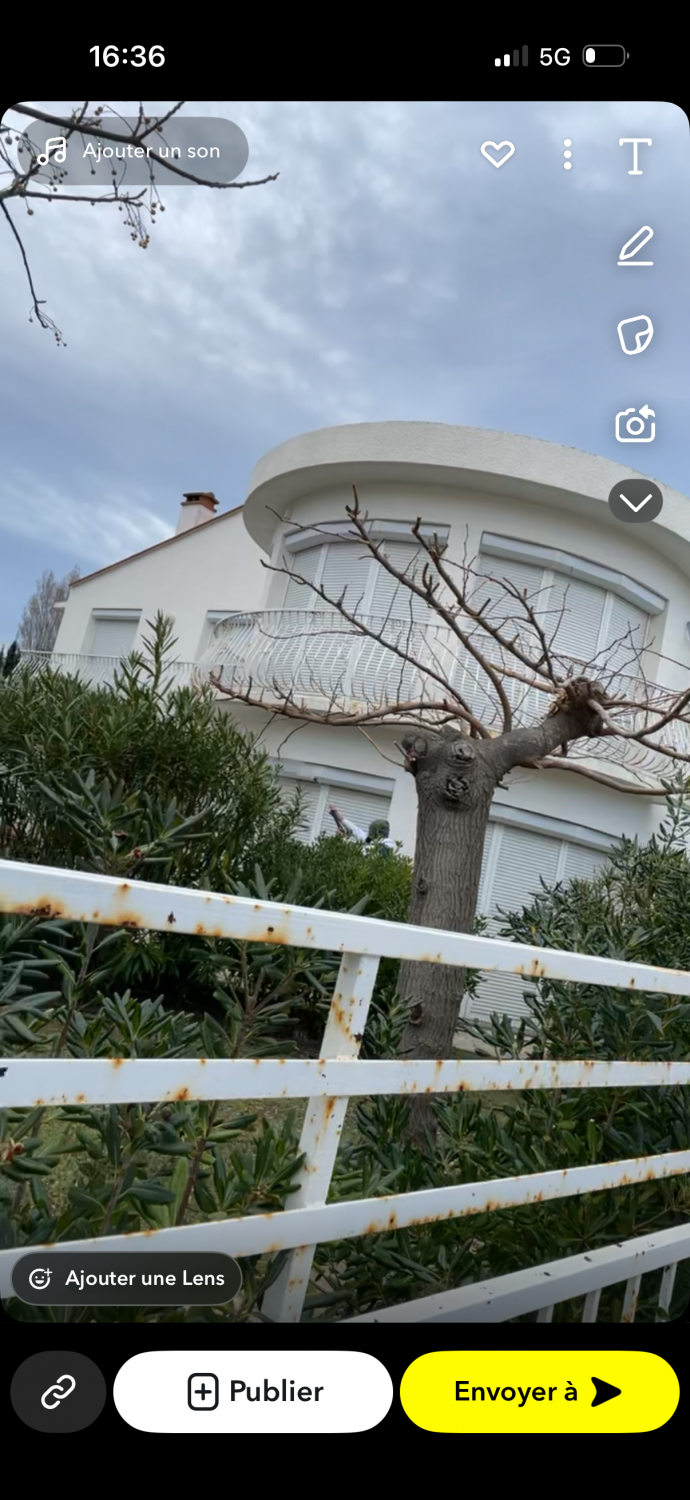The width and height of the screenshot is (690, 1500).
Task: Select the pencil drawing tool
Action: [635, 246]
